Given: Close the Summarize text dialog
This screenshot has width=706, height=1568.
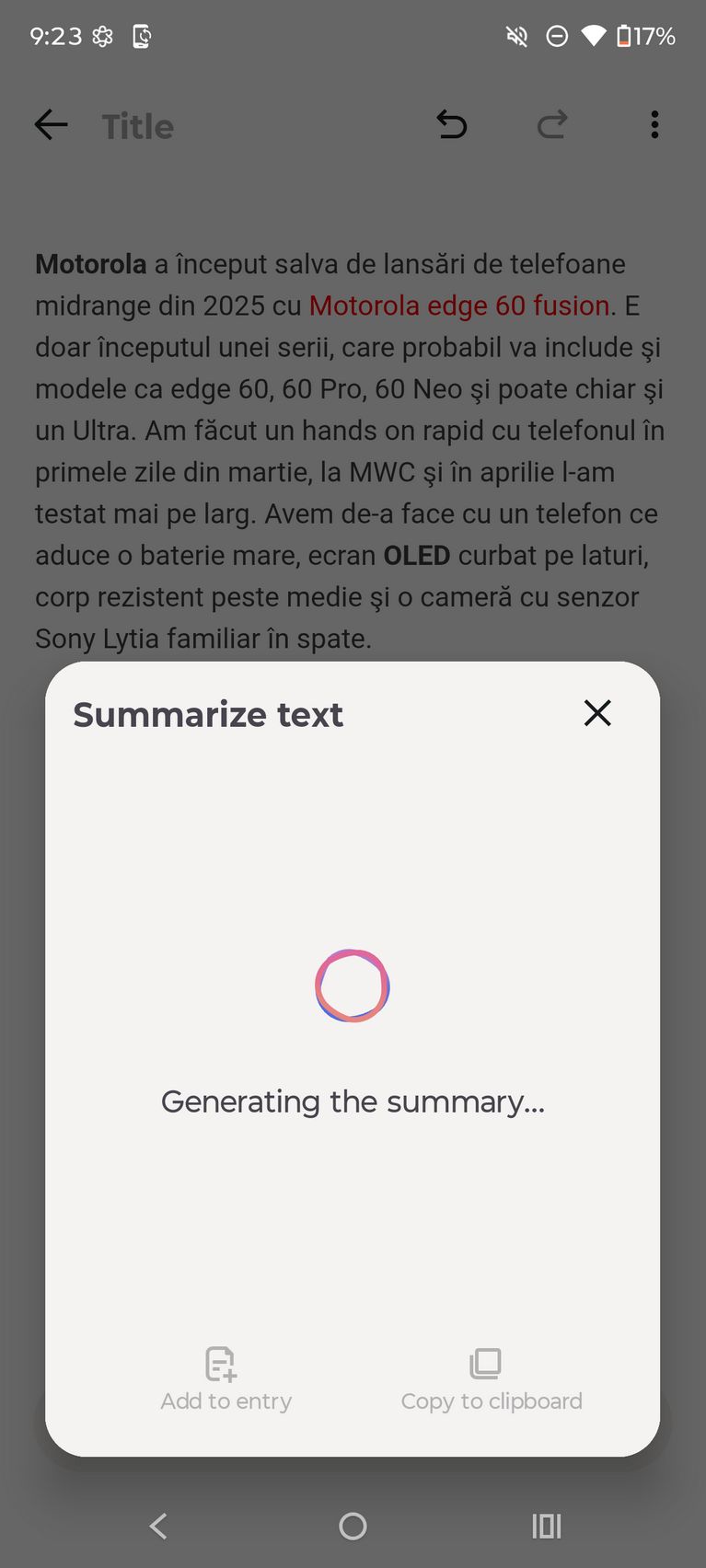Looking at the screenshot, I should (597, 712).
